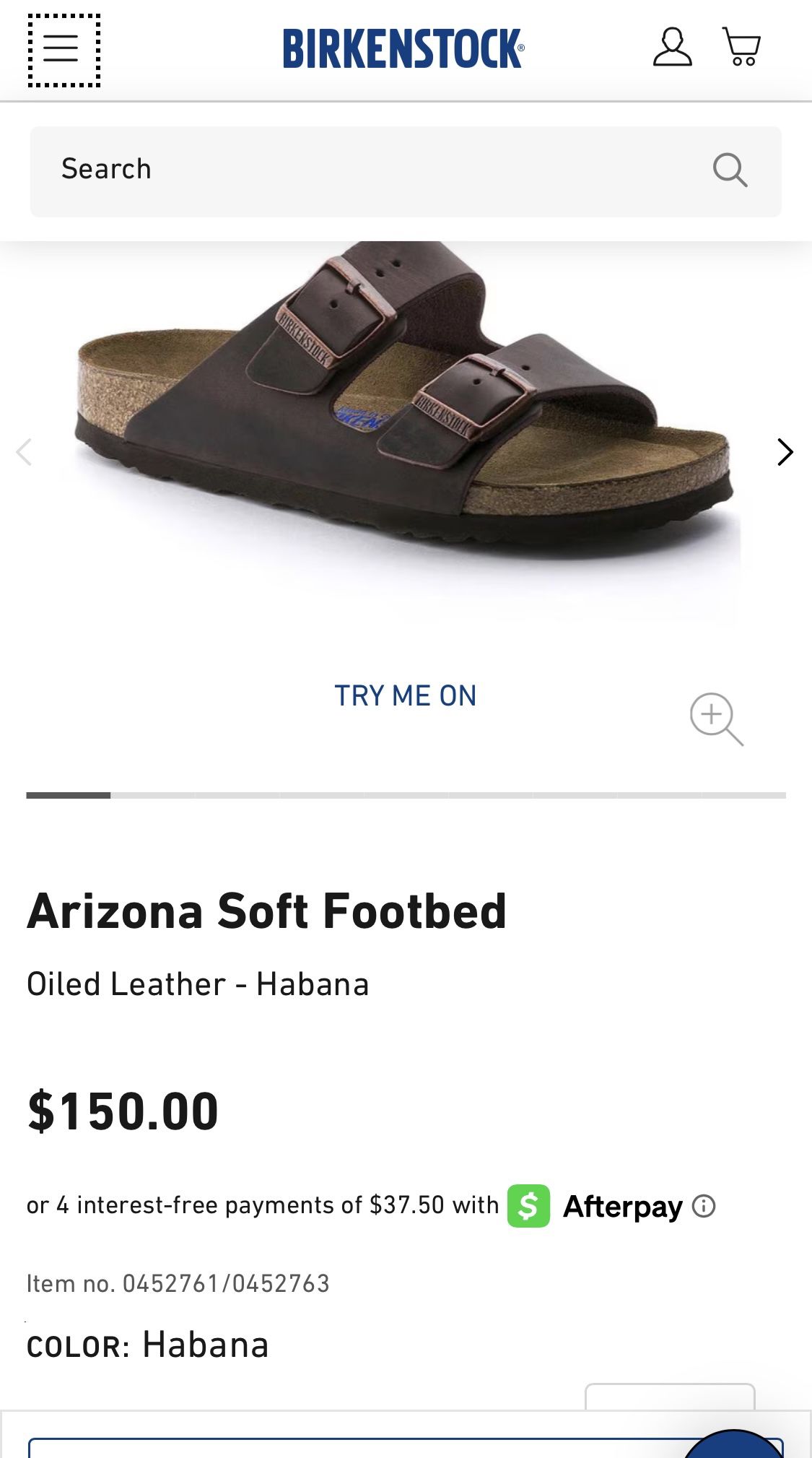The height and width of the screenshot is (1458, 812).
Task: Click the green Afterpay logo icon
Action: tap(529, 1204)
